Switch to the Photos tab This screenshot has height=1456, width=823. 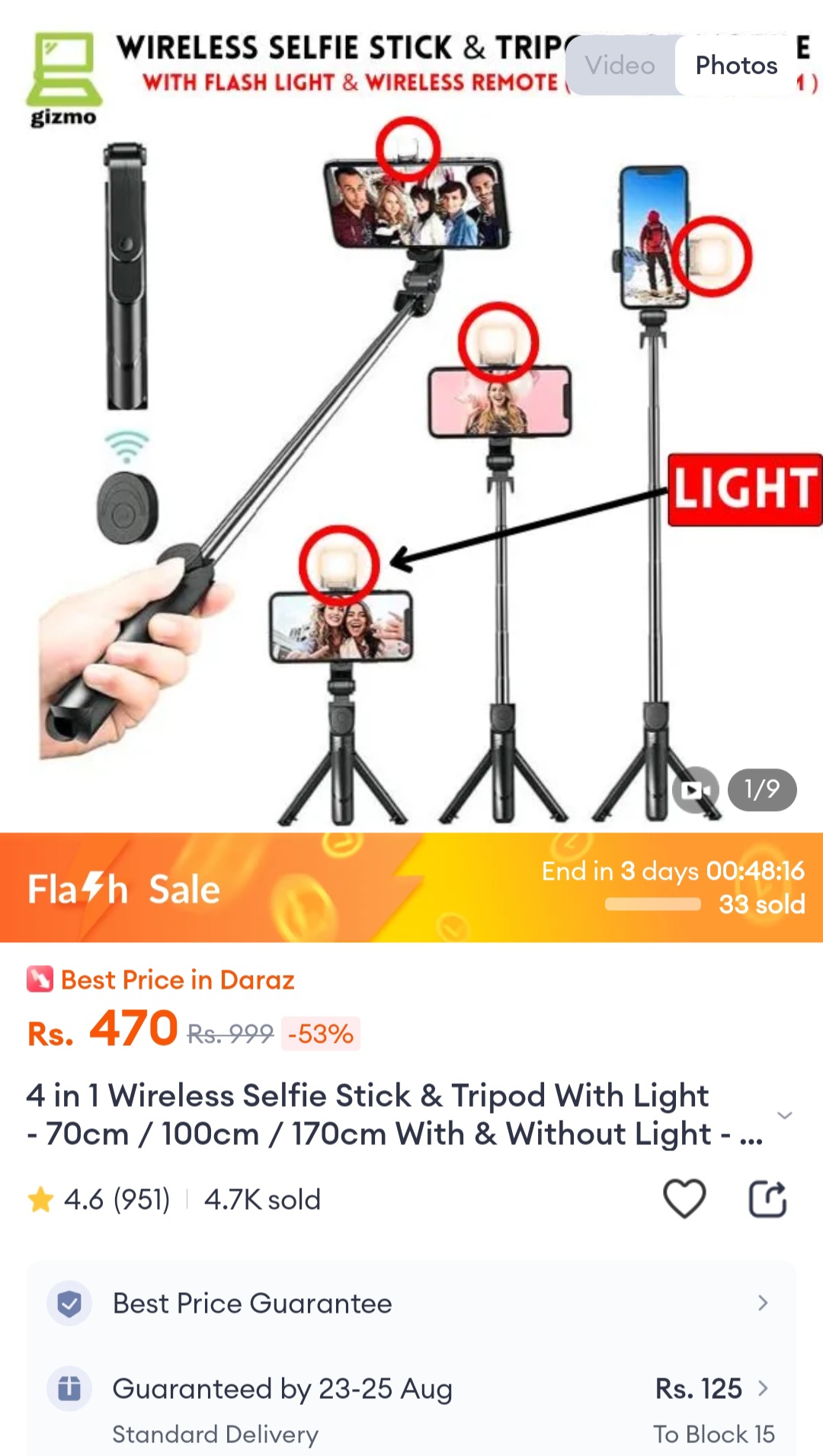[735, 66]
